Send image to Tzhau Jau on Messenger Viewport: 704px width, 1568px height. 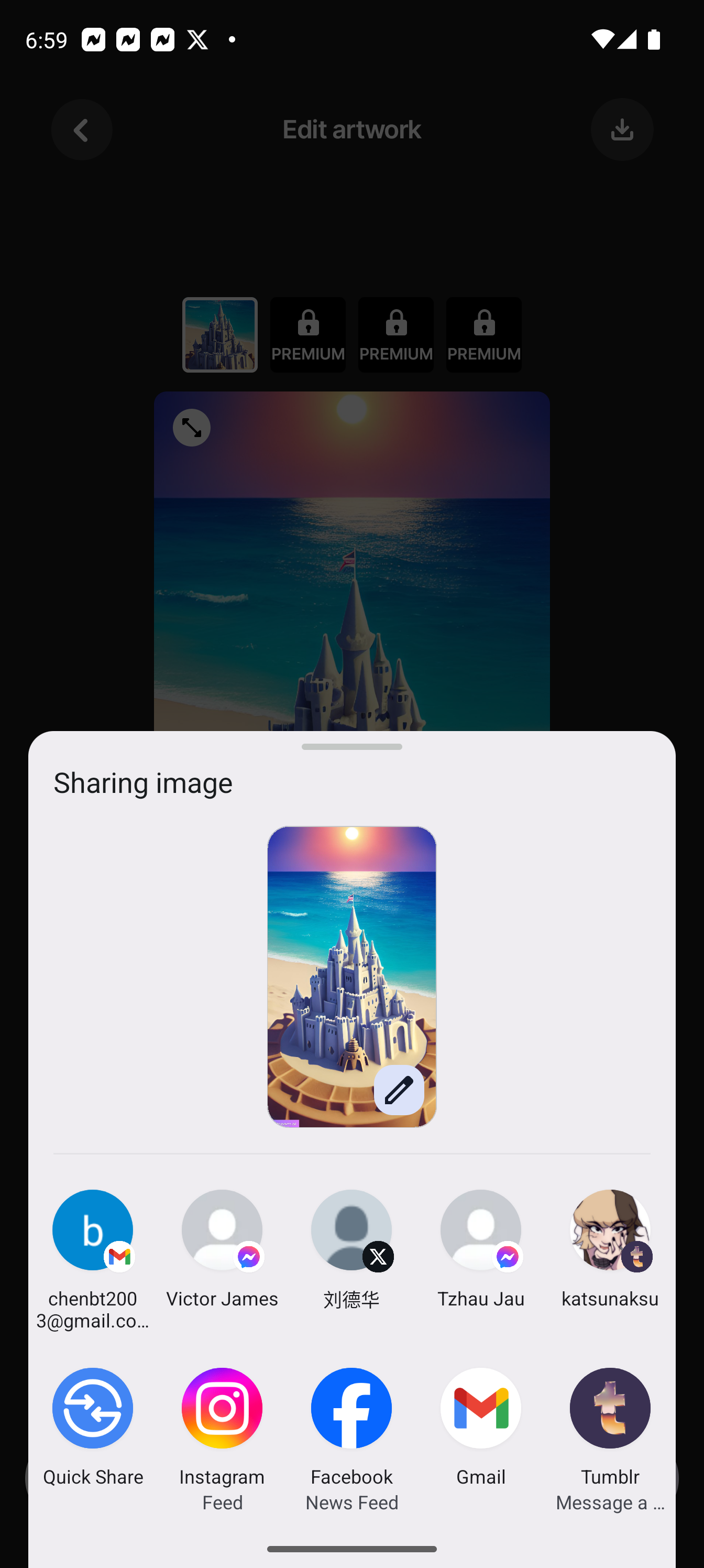tap(481, 1250)
